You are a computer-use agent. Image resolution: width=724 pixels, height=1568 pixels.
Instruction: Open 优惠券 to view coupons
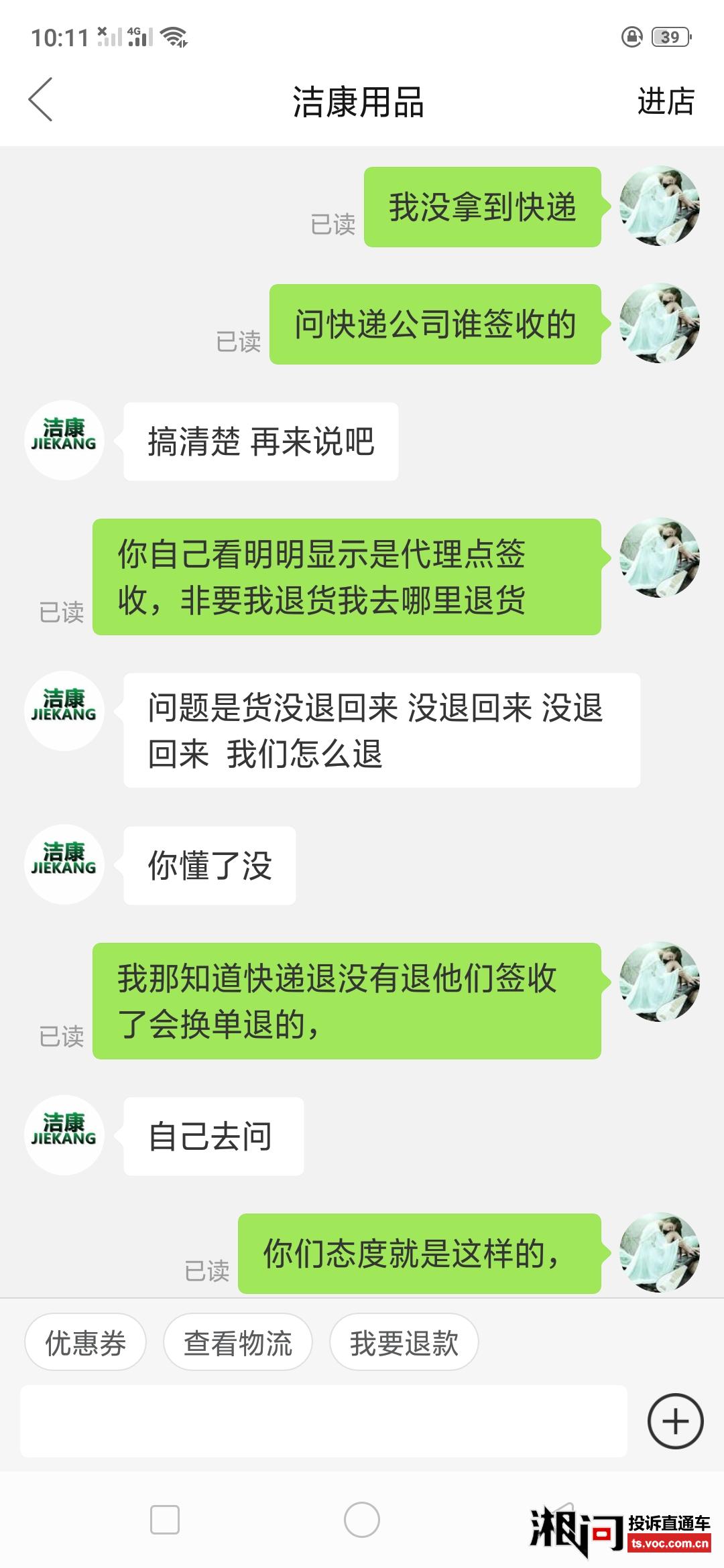(85, 1341)
